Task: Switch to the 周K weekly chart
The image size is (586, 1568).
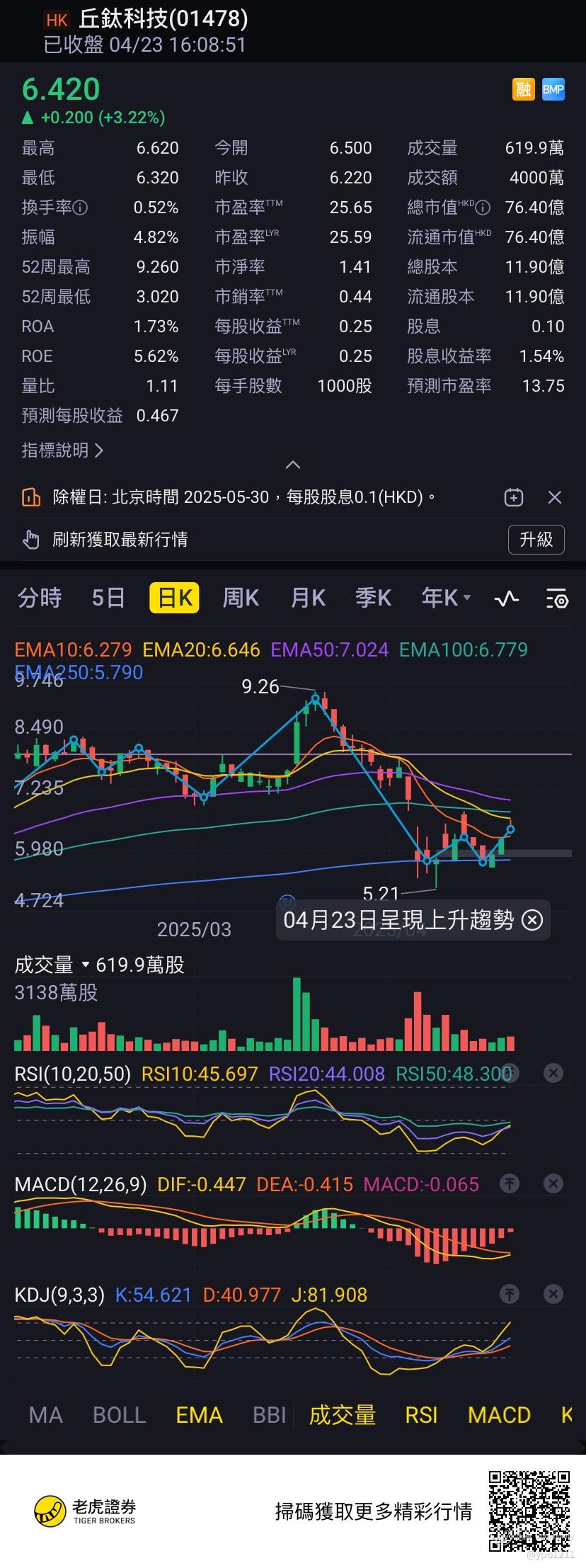Action: [241, 598]
